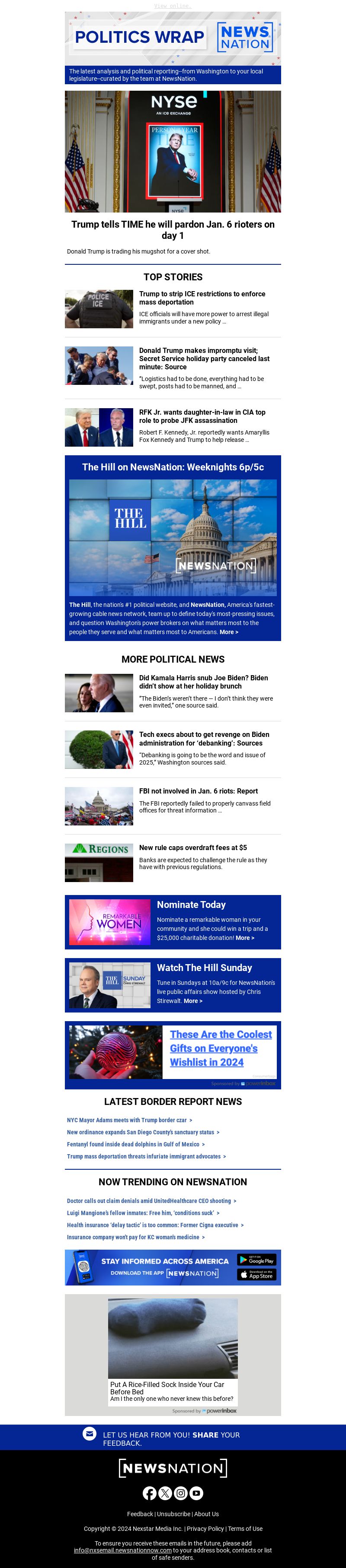Screen dimensions: 346x1568
Task: Read the overdraft fees capped at $5 story
Action: tap(192, 847)
